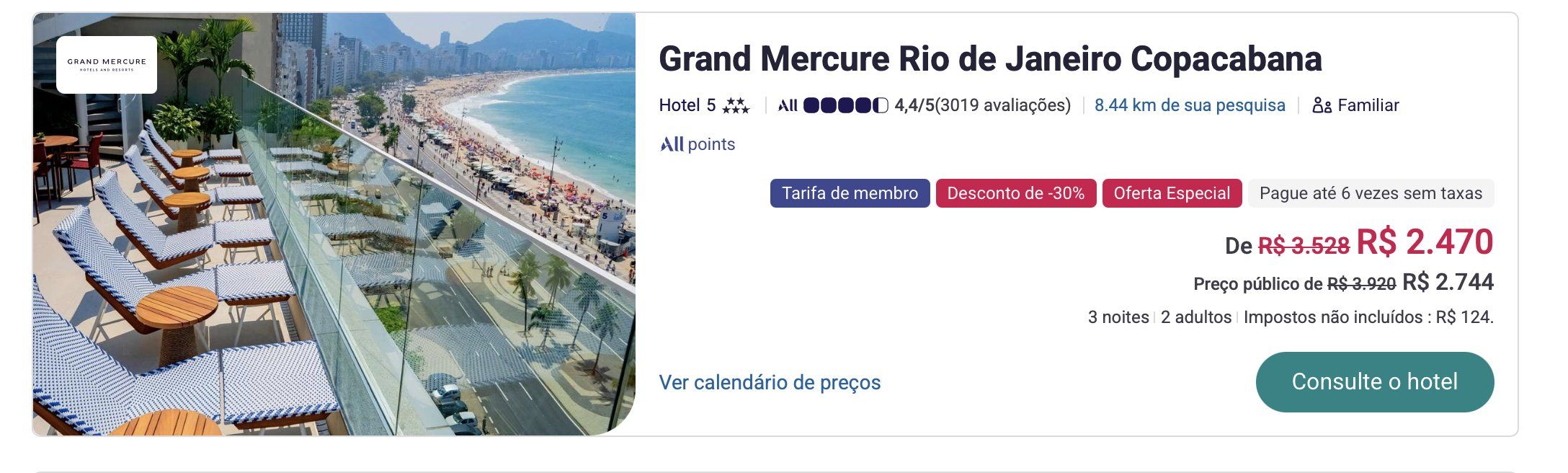
Task: Open the 8.44 km de sua pesquisa link
Action: click(1189, 105)
